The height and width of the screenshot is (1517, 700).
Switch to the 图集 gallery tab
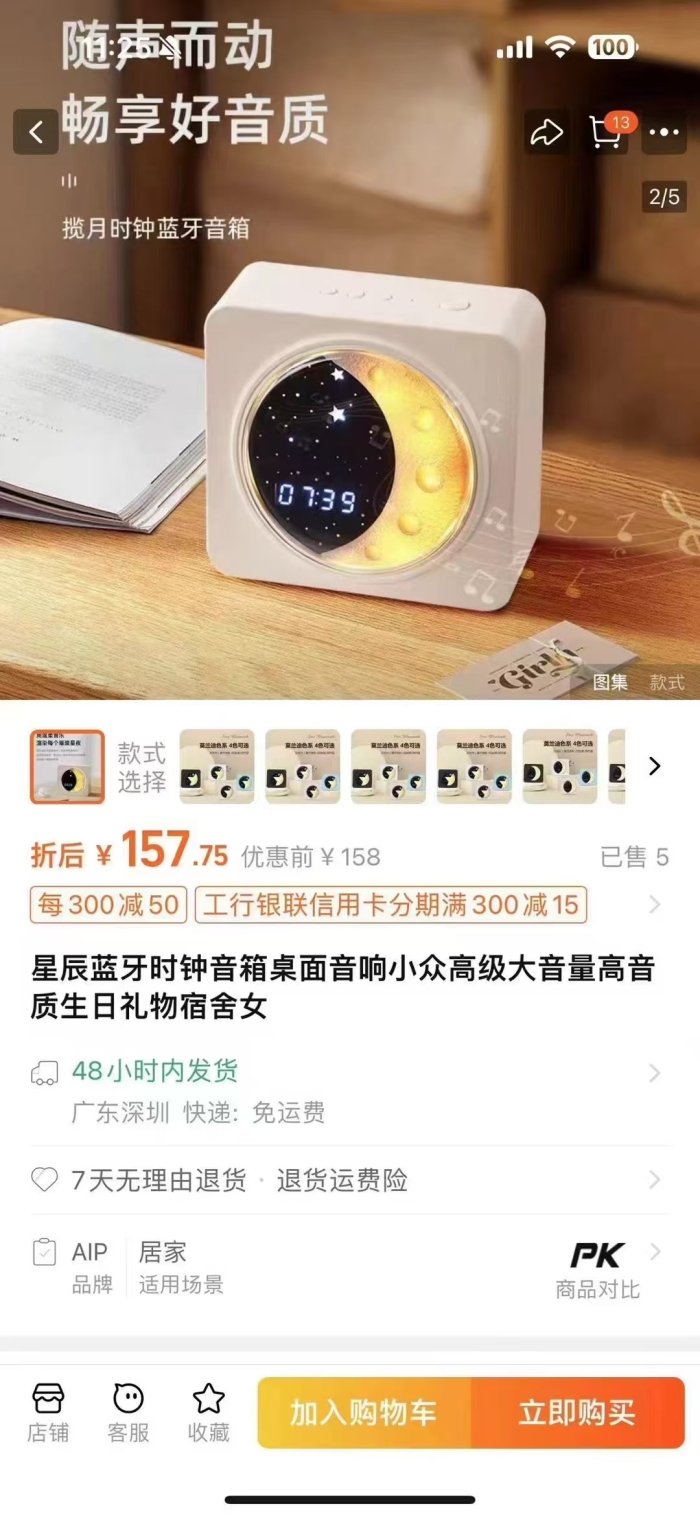pyautogui.click(x=610, y=682)
